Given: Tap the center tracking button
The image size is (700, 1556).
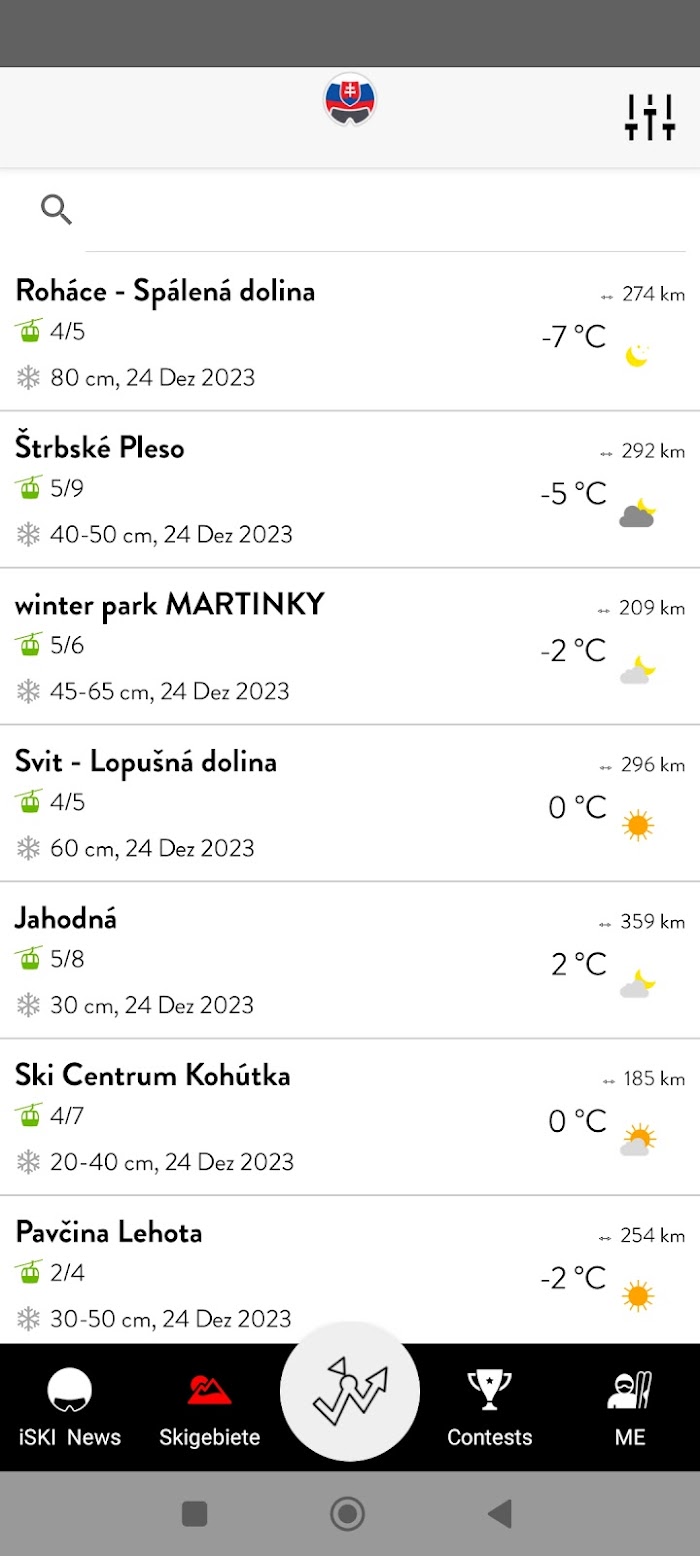Looking at the screenshot, I should (x=350, y=1392).
